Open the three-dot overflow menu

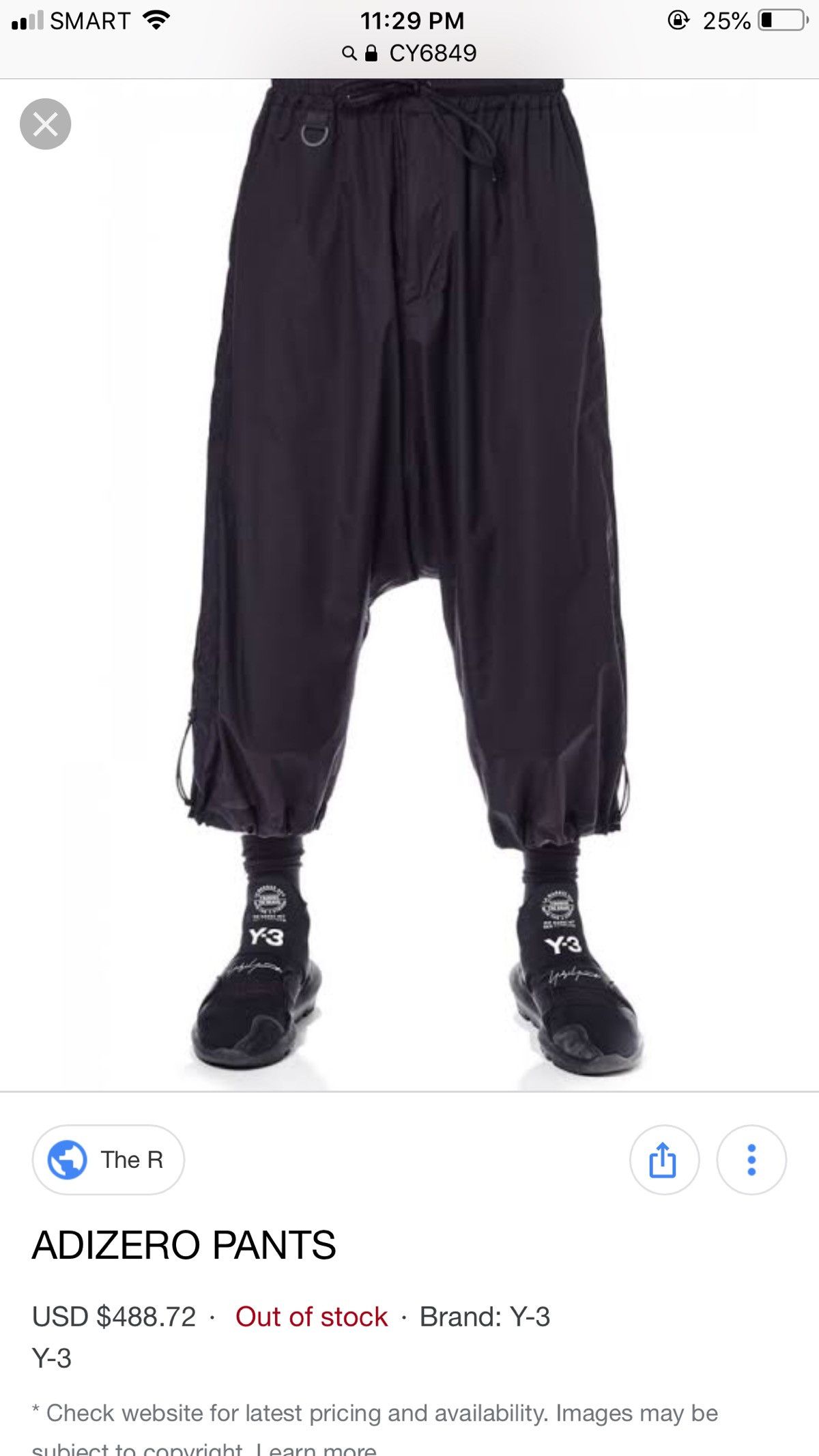[x=751, y=1160]
